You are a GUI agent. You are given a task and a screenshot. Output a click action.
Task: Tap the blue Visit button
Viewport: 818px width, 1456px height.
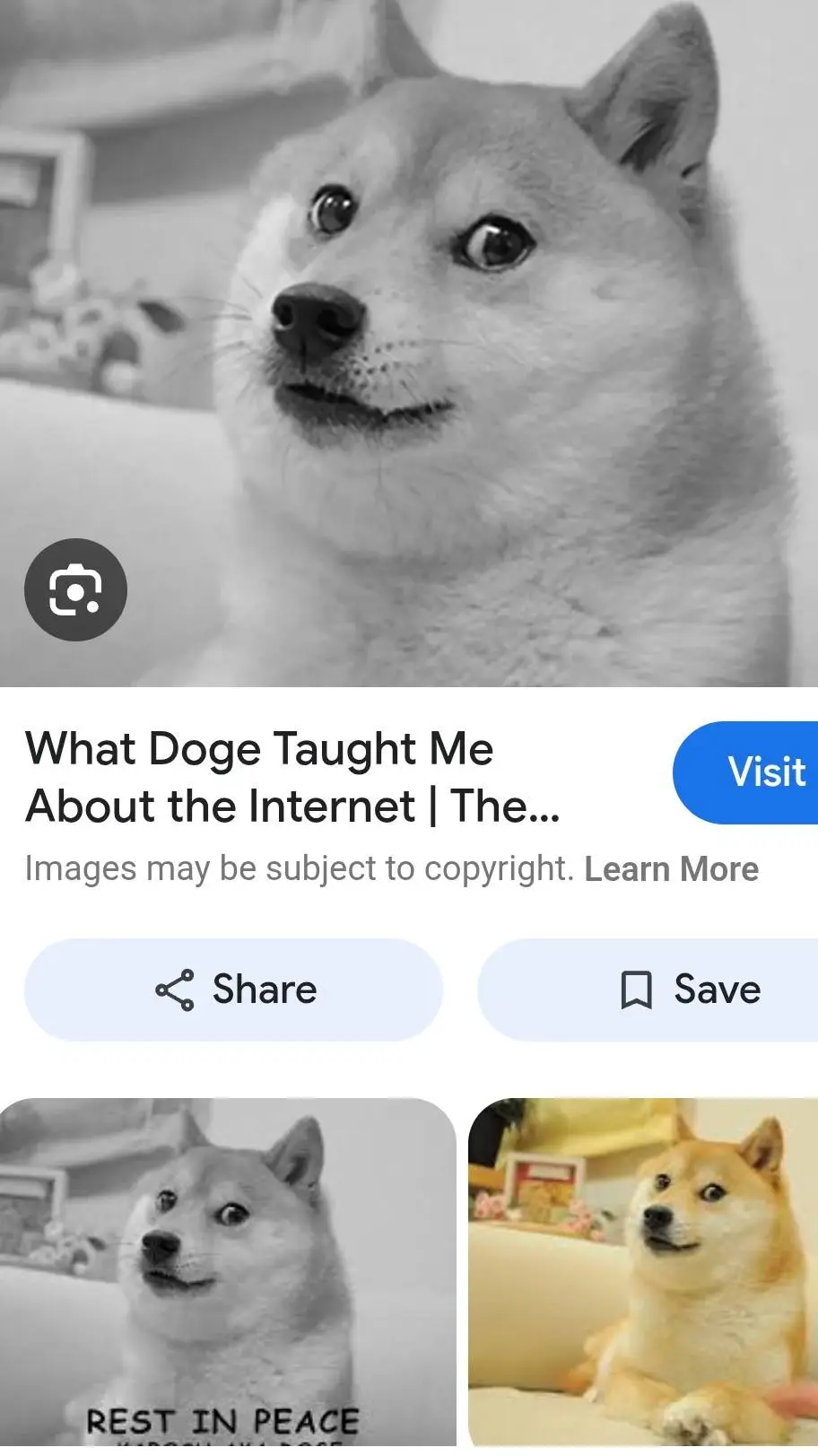point(745,772)
